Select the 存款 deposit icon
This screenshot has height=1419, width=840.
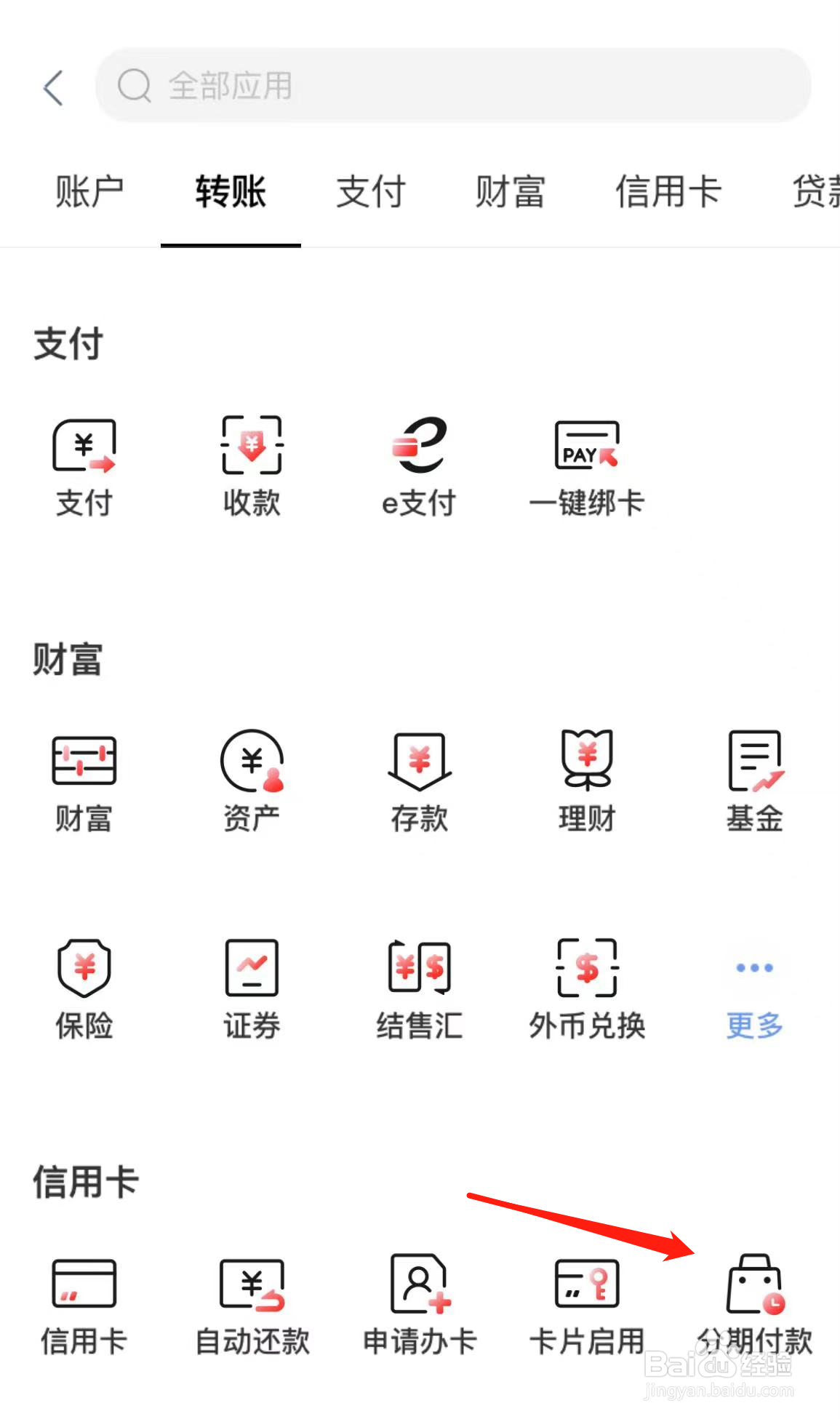(418, 778)
